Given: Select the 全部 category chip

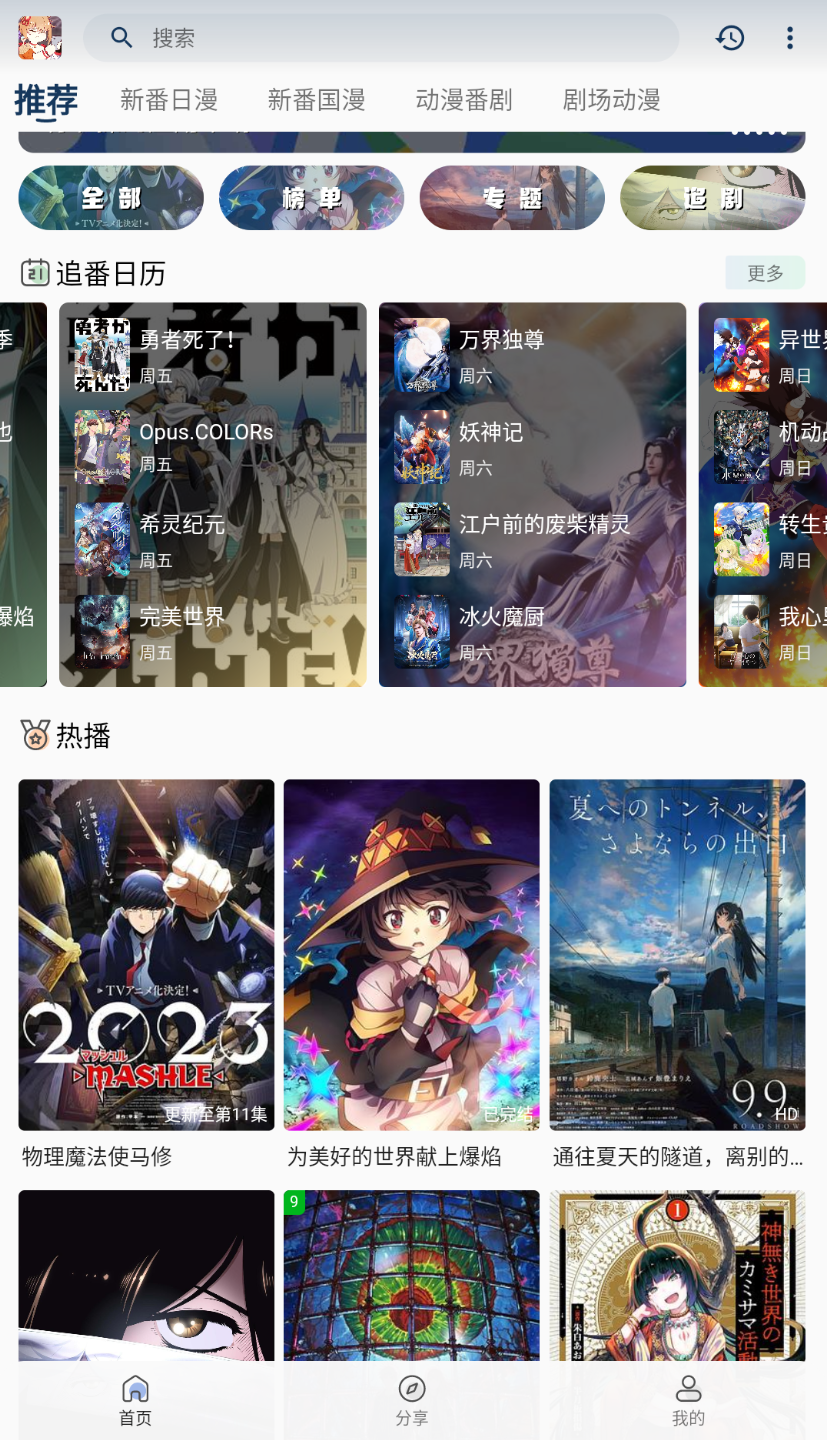Looking at the screenshot, I should point(111,198).
